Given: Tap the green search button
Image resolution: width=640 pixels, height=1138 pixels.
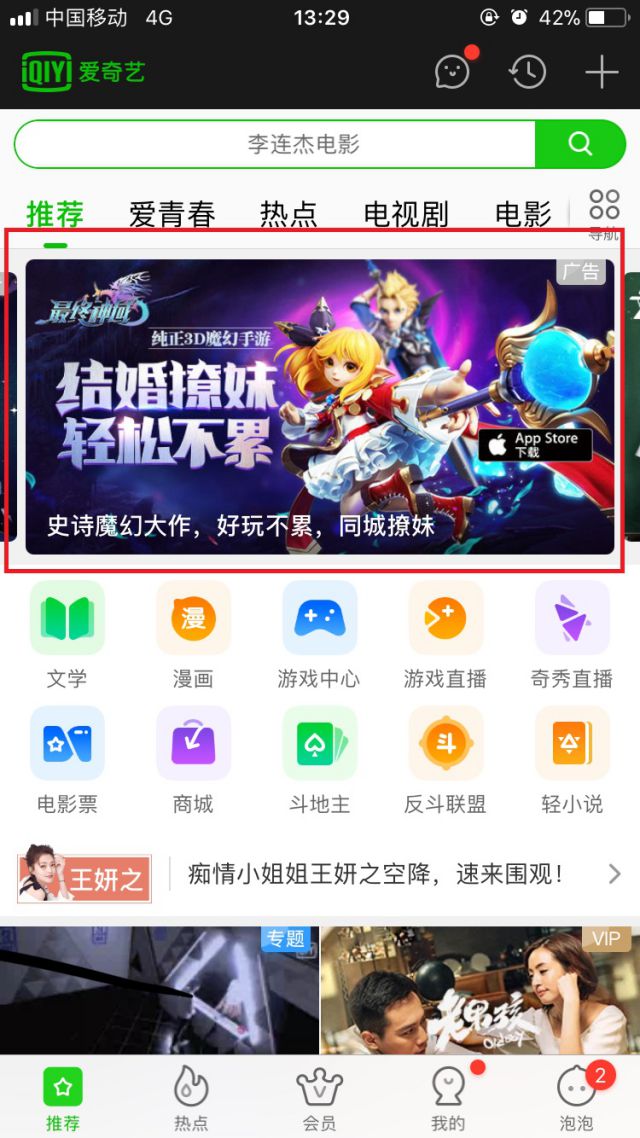Looking at the screenshot, I should point(580,144).
